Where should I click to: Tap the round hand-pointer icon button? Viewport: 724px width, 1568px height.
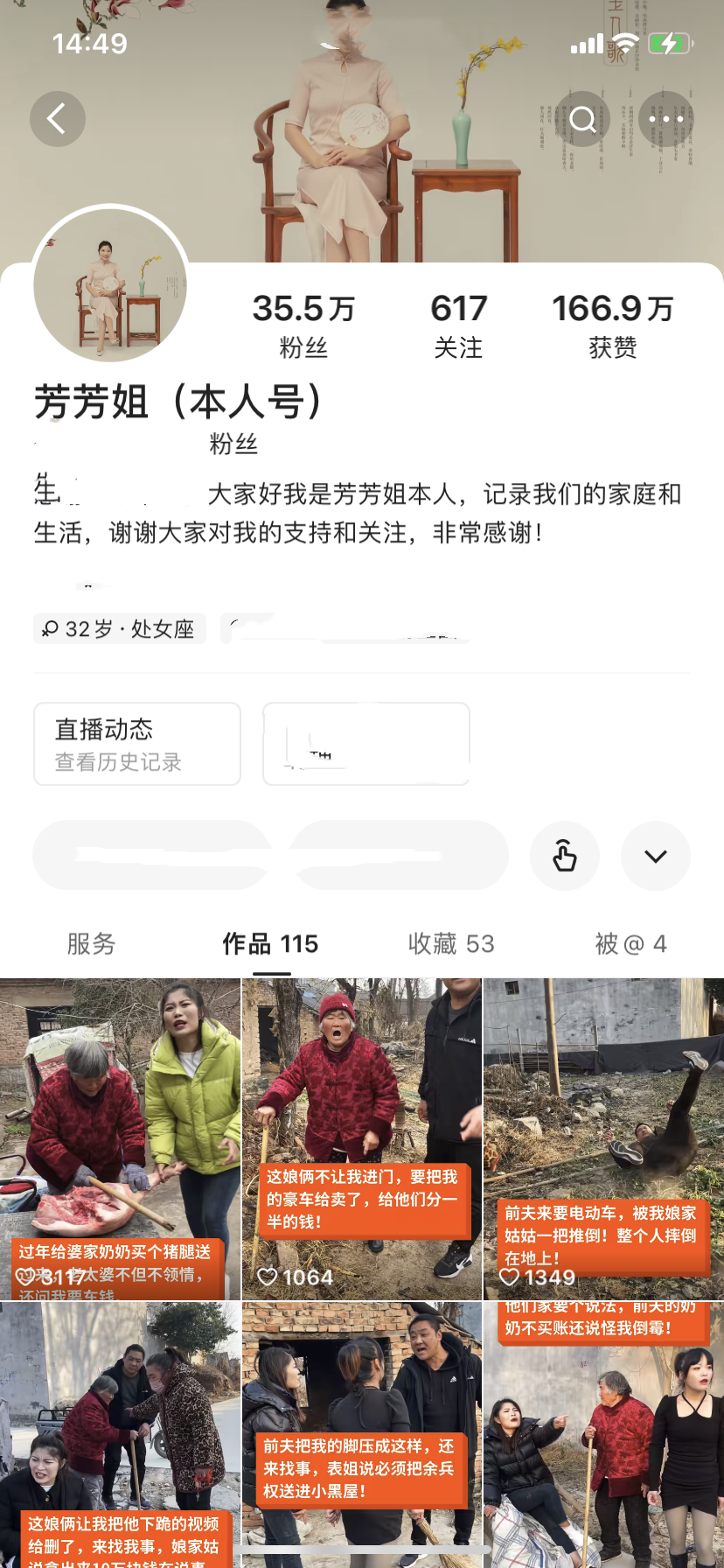[x=565, y=856]
